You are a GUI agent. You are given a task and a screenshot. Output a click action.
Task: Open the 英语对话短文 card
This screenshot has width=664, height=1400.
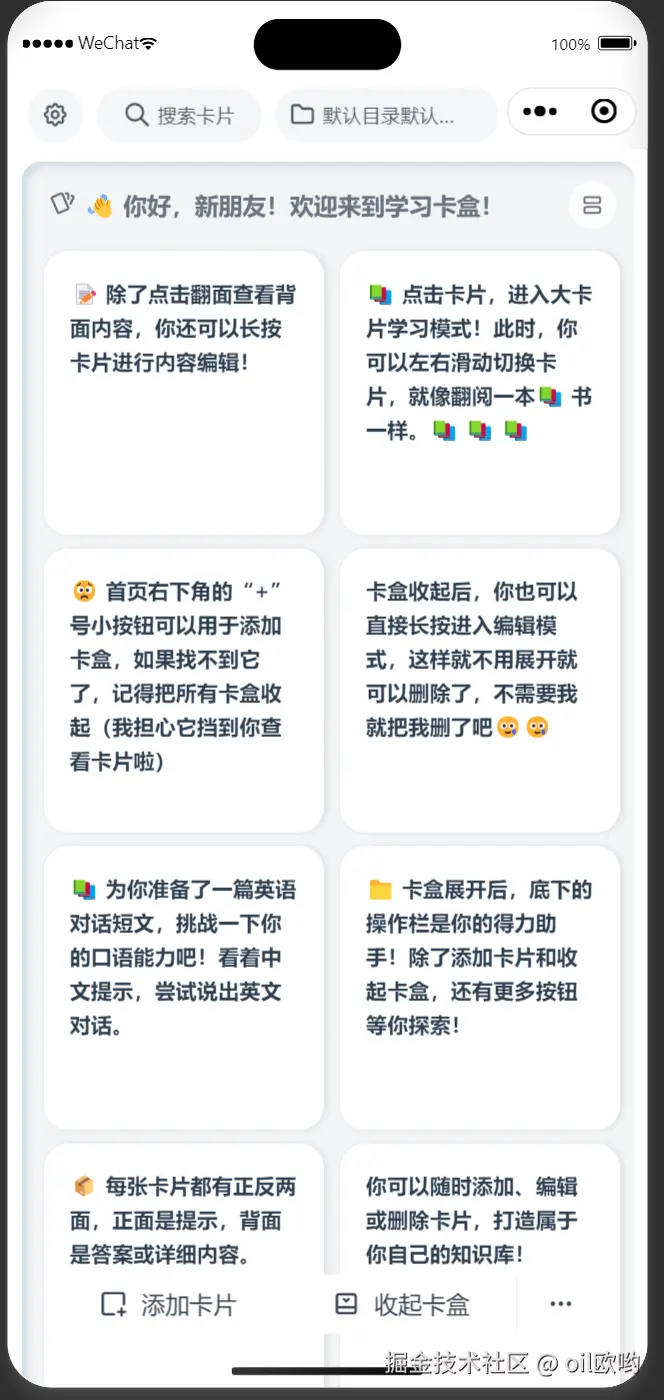point(184,987)
